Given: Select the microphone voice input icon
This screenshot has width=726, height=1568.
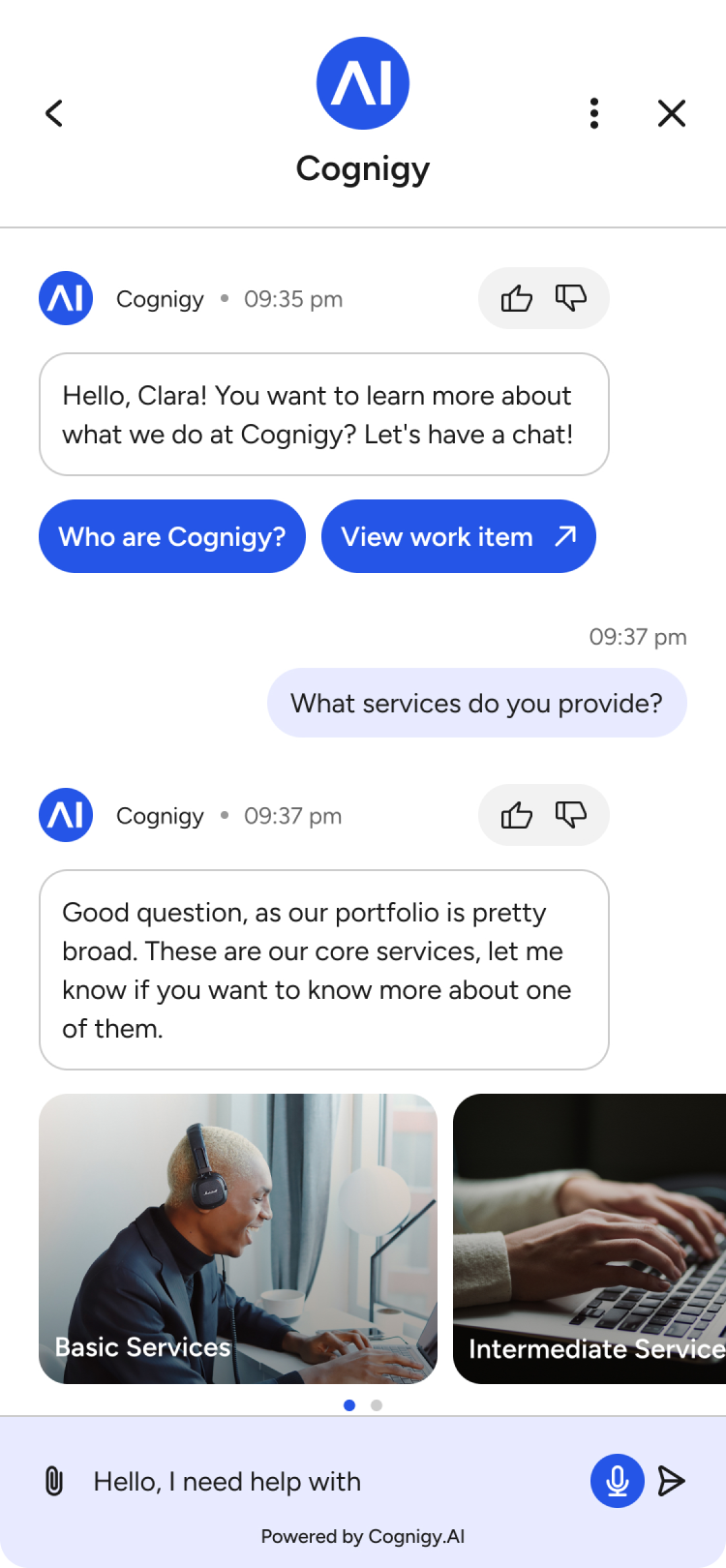Looking at the screenshot, I should point(617,1481).
